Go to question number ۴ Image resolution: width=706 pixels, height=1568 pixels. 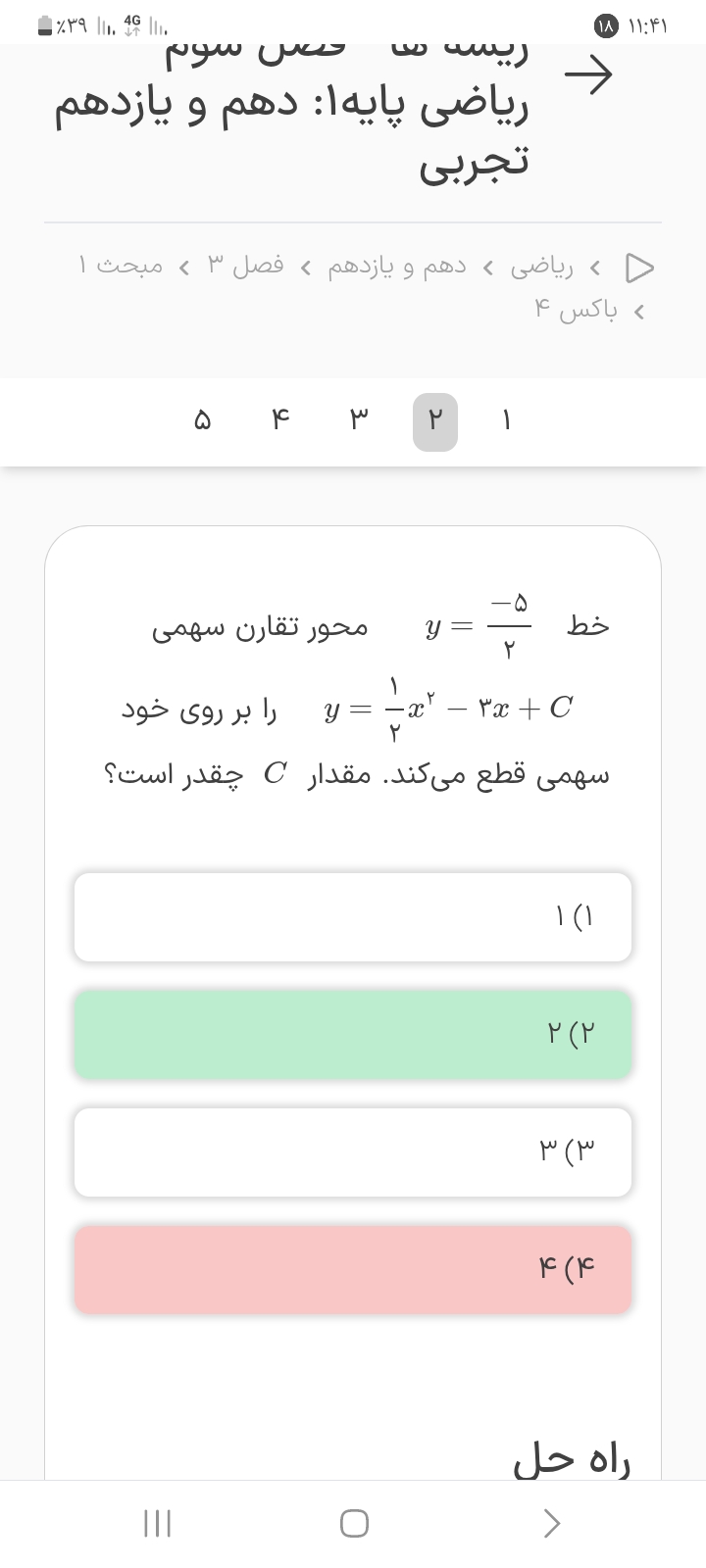(281, 421)
